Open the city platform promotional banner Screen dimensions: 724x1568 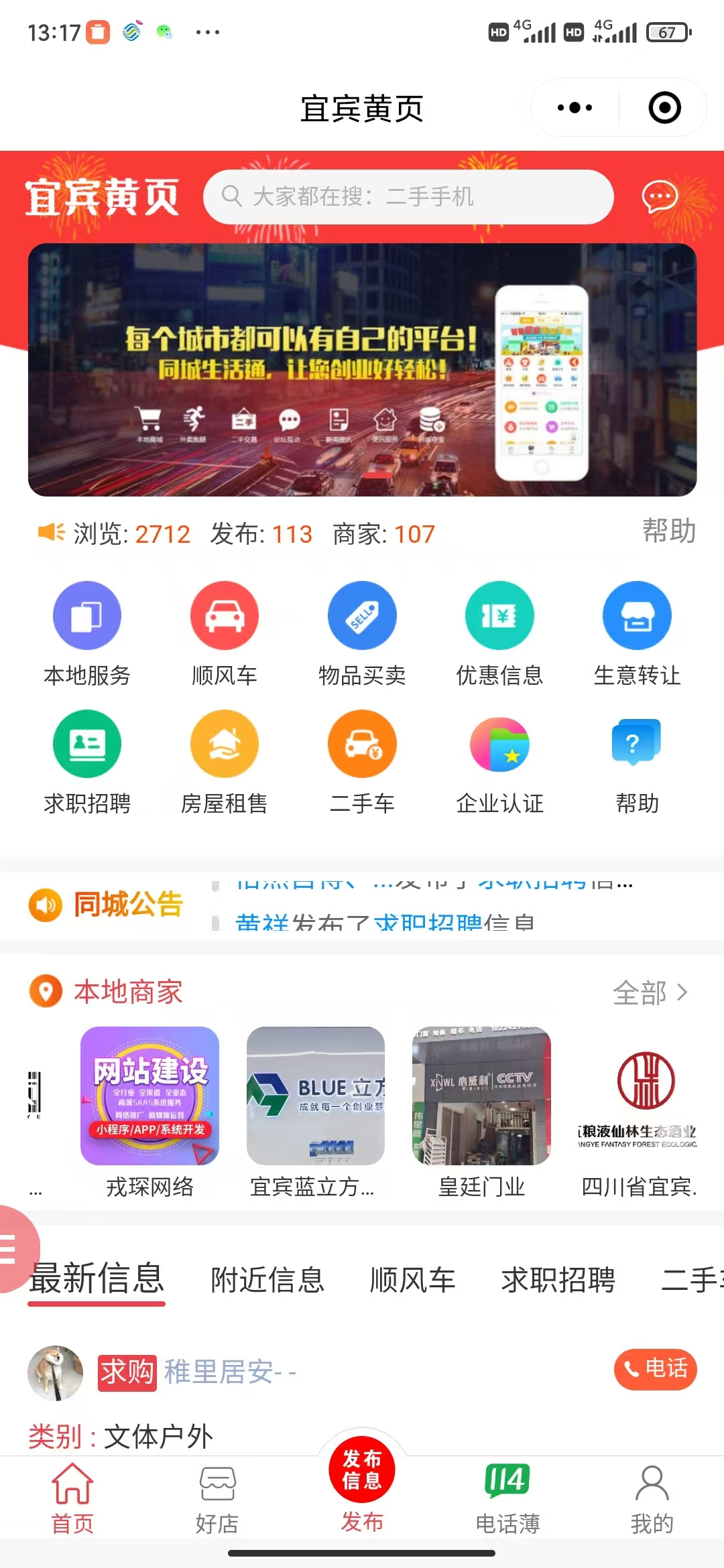(x=362, y=370)
